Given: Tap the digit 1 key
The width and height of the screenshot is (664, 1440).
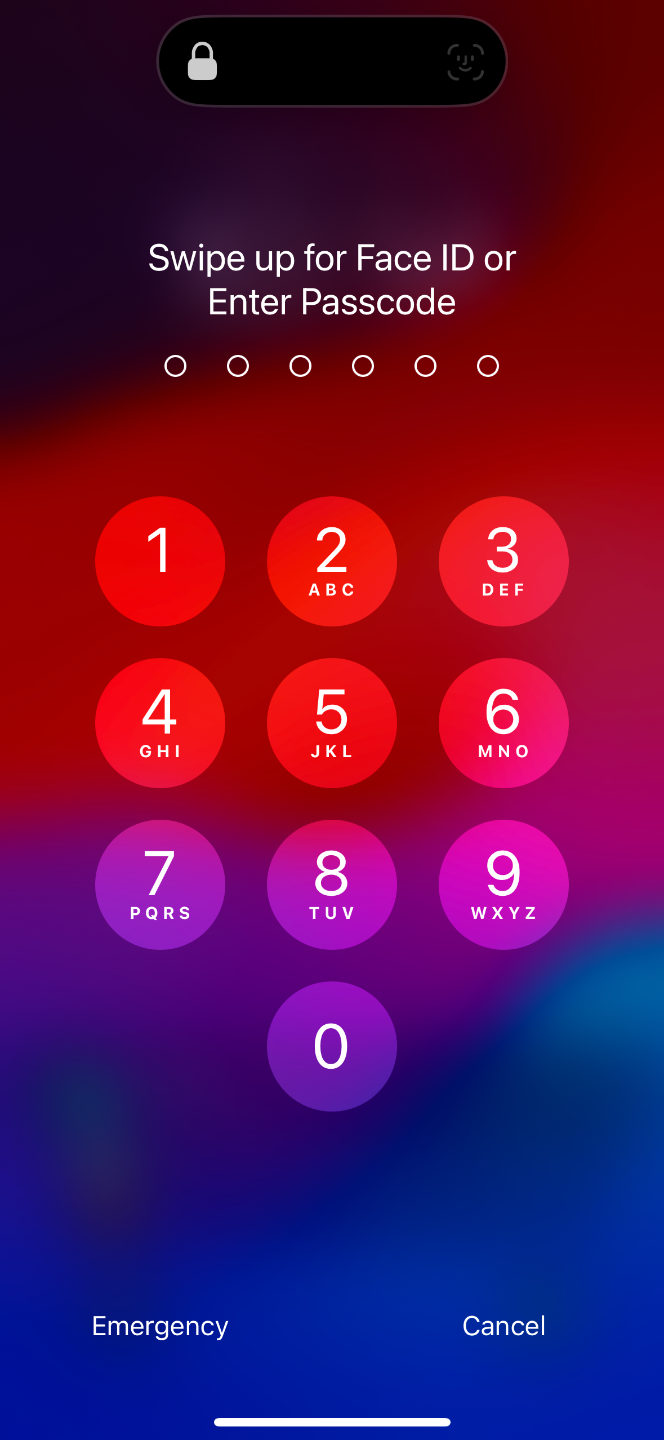Looking at the screenshot, I should click(x=160, y=561).
